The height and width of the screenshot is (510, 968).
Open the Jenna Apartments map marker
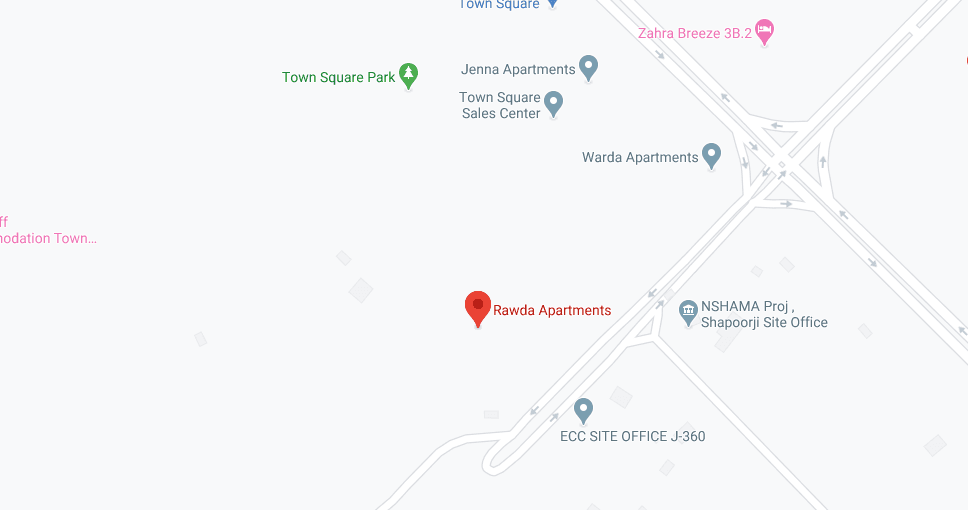pyautogui.click(x=588, y=68)
